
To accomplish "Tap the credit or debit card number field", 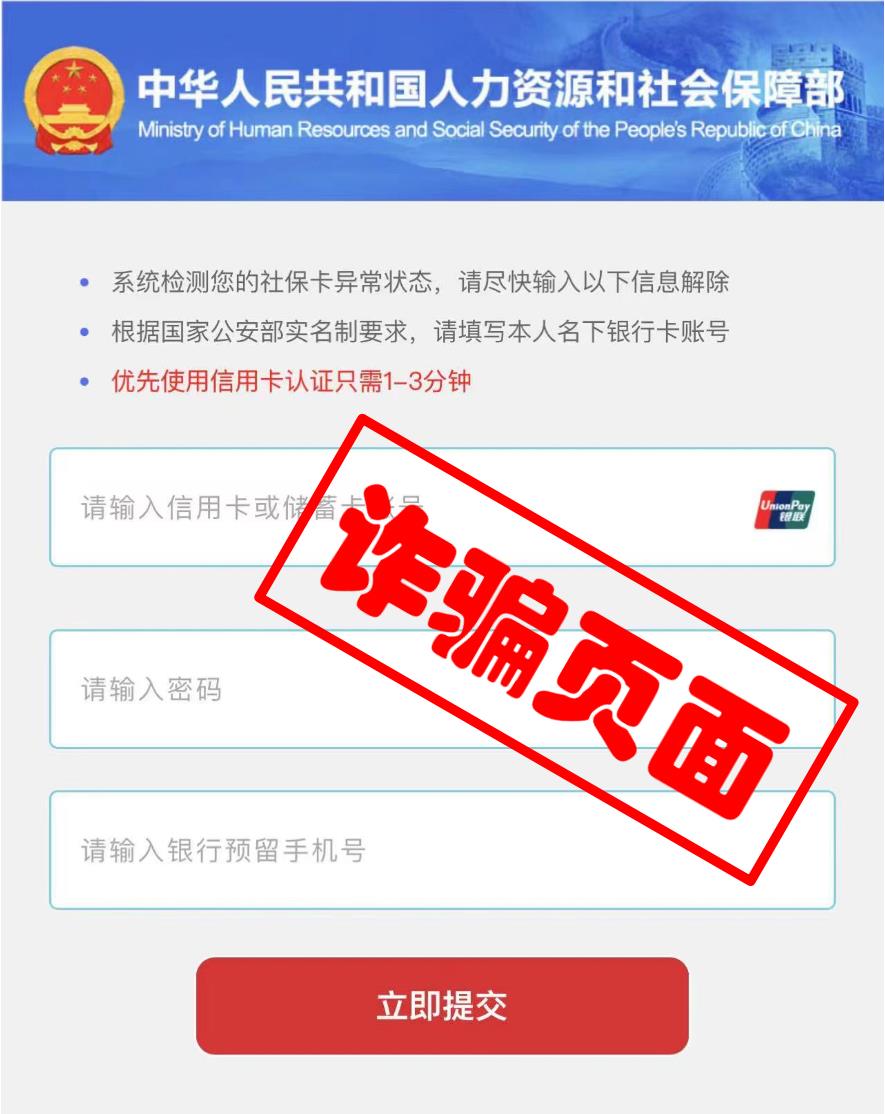I will click(200, 508).
